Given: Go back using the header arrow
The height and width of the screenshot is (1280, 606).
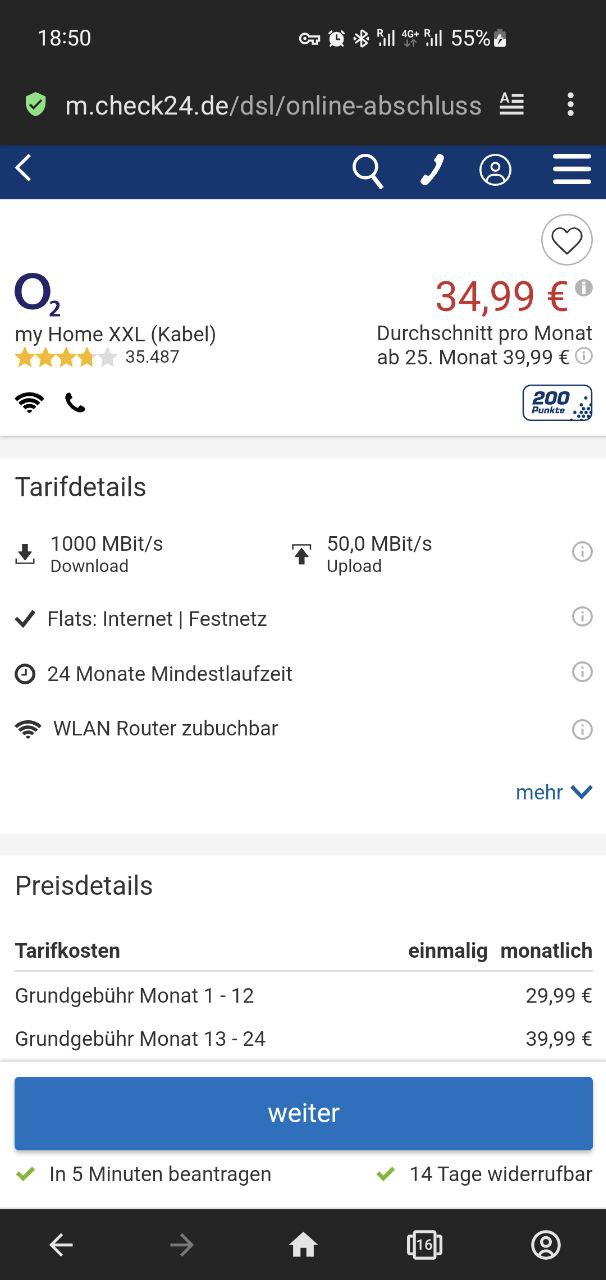Looking at the screenshot, I should click(24, 170).
